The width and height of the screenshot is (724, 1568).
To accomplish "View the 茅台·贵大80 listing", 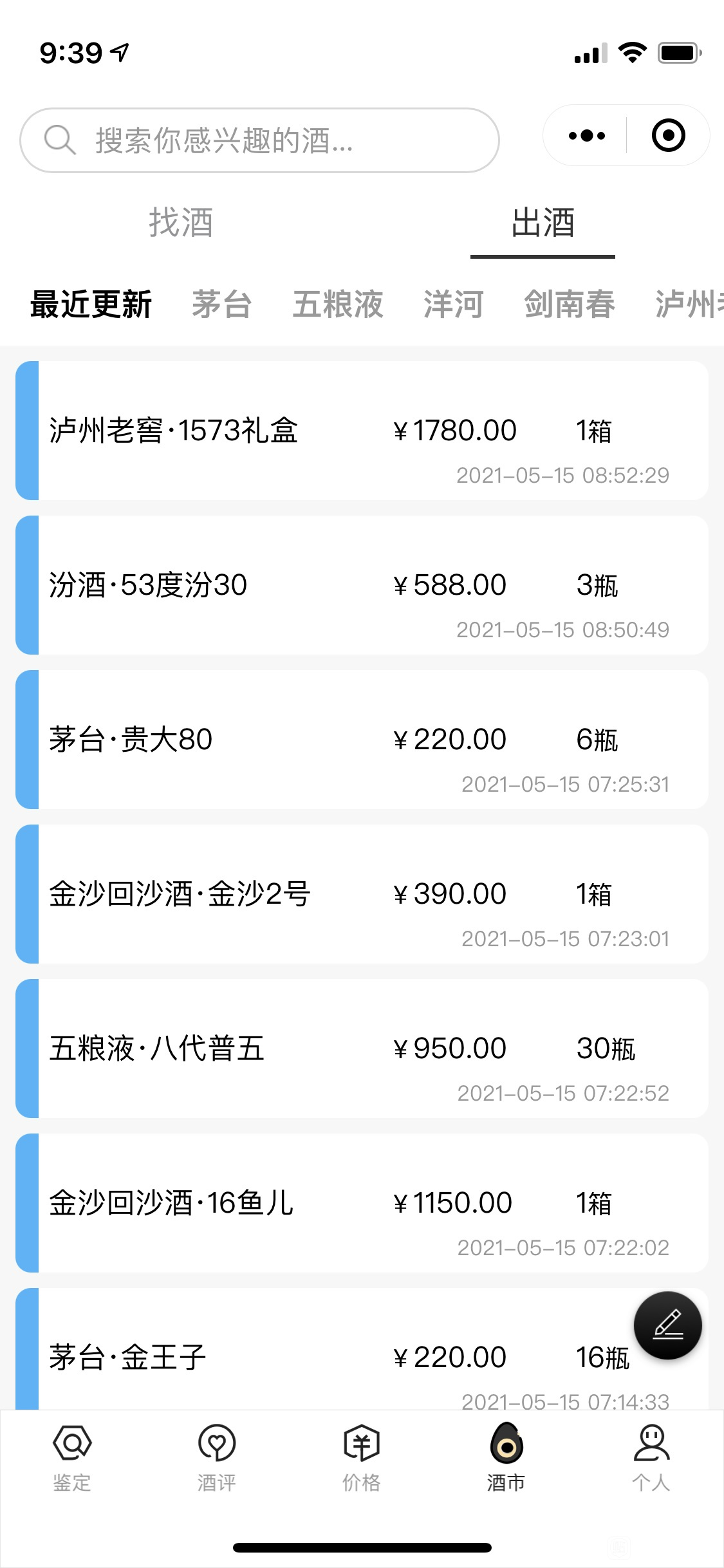I will pyautogui.click(x=362, y=740).
